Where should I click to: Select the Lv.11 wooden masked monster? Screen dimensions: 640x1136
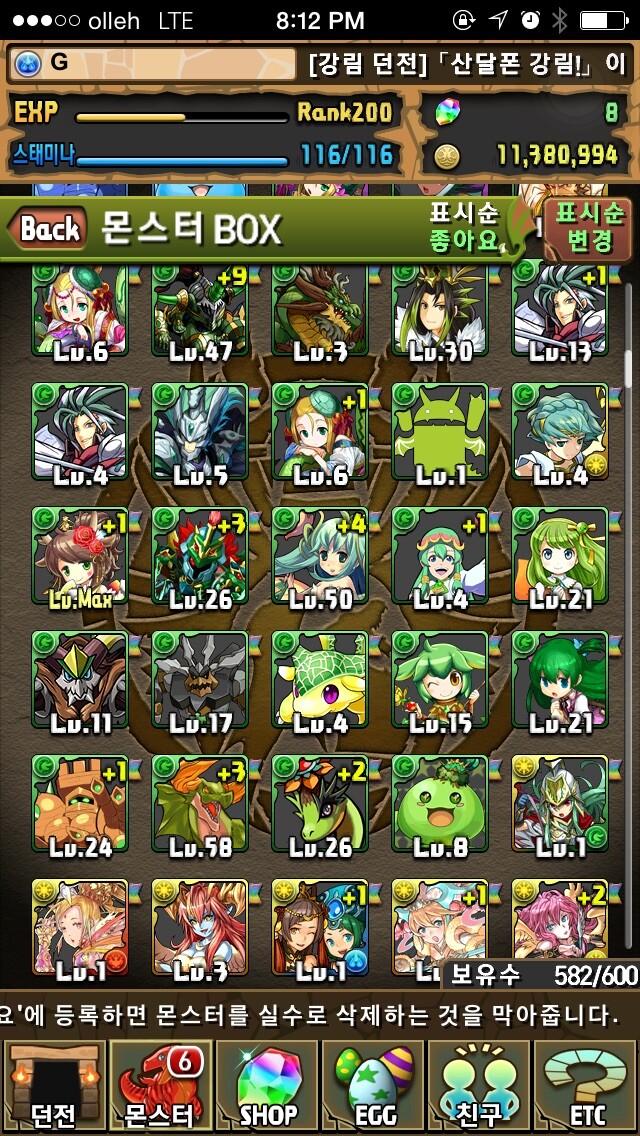tap(80, 680)
